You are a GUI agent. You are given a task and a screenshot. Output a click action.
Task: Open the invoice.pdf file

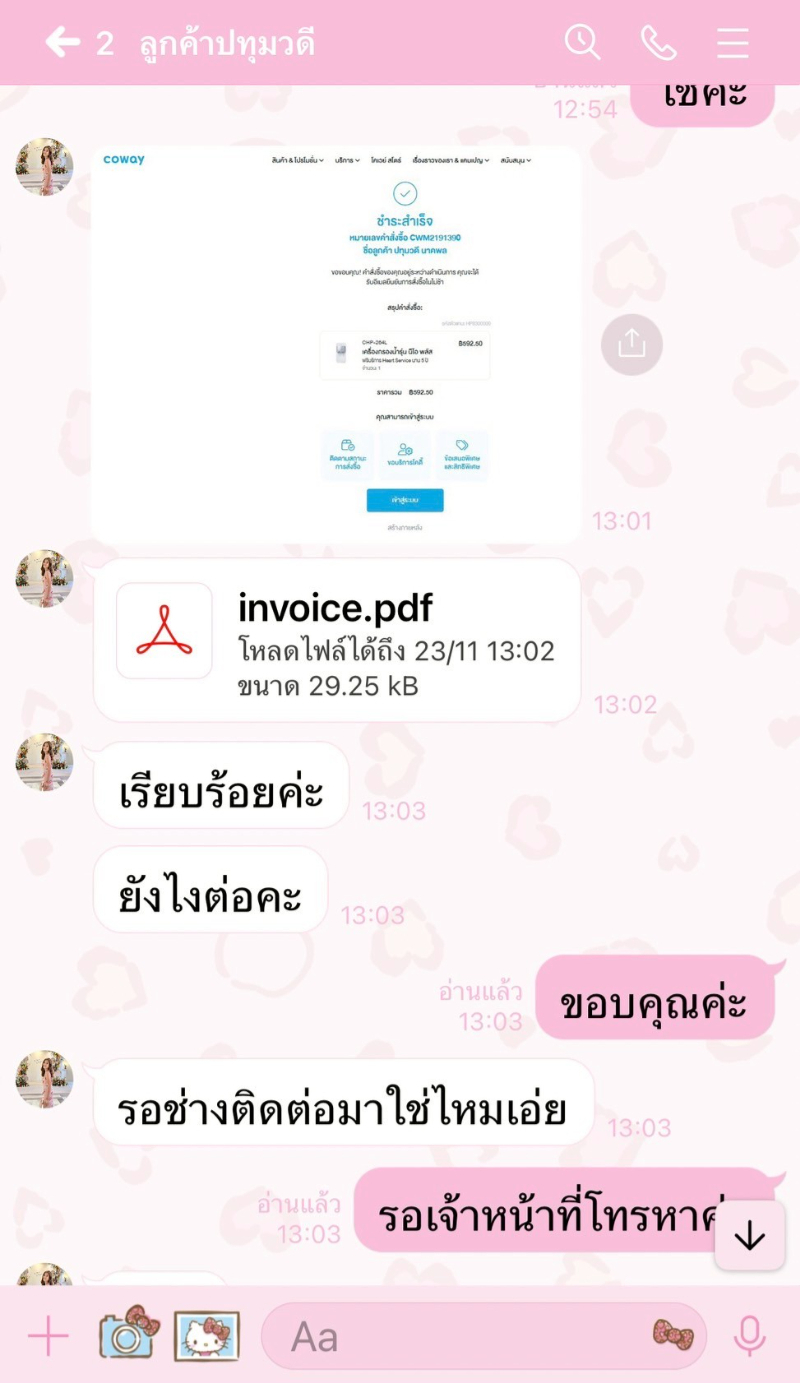pyautogui.click(x=336, y=640)
